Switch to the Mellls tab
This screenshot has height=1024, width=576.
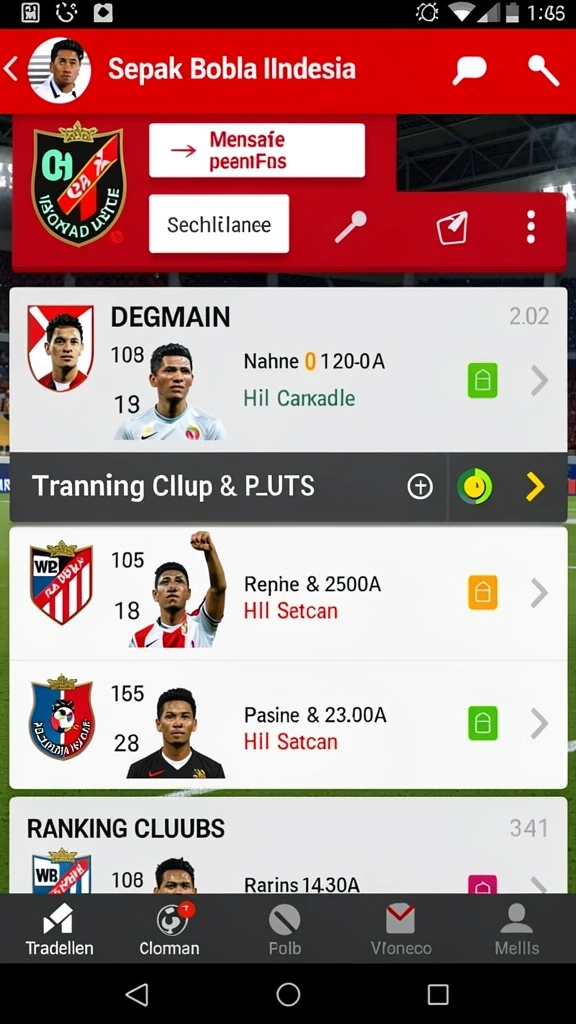517,929
